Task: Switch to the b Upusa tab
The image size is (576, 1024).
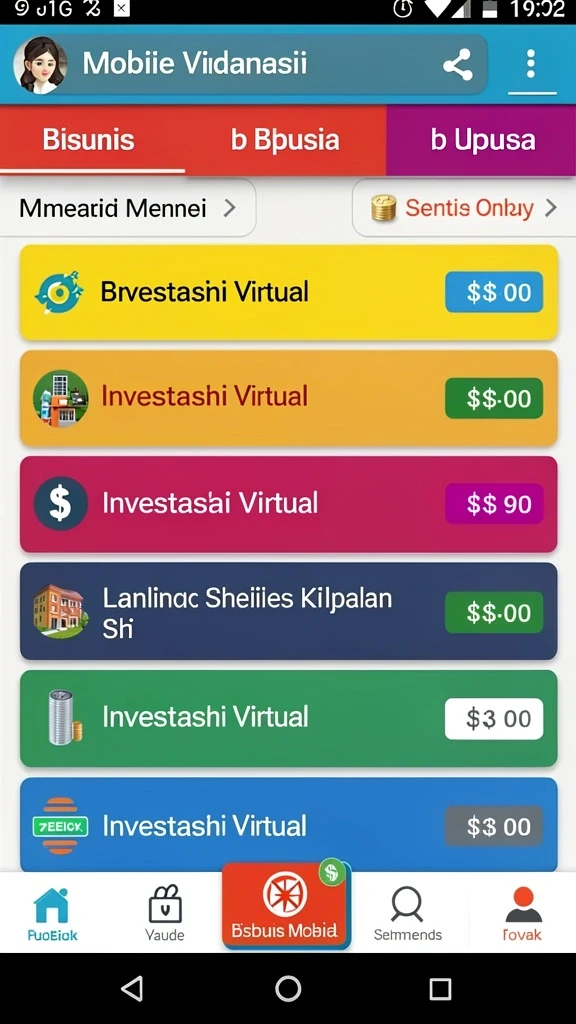Action: click(x=482, y=140)
